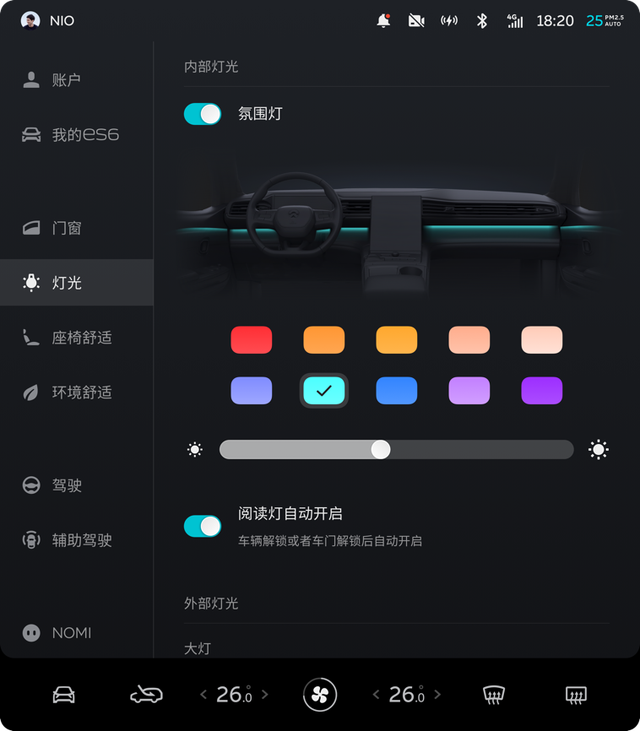Open the fan climate control
The height and width of the screenshot is (731, 640).
coord(320,694)
